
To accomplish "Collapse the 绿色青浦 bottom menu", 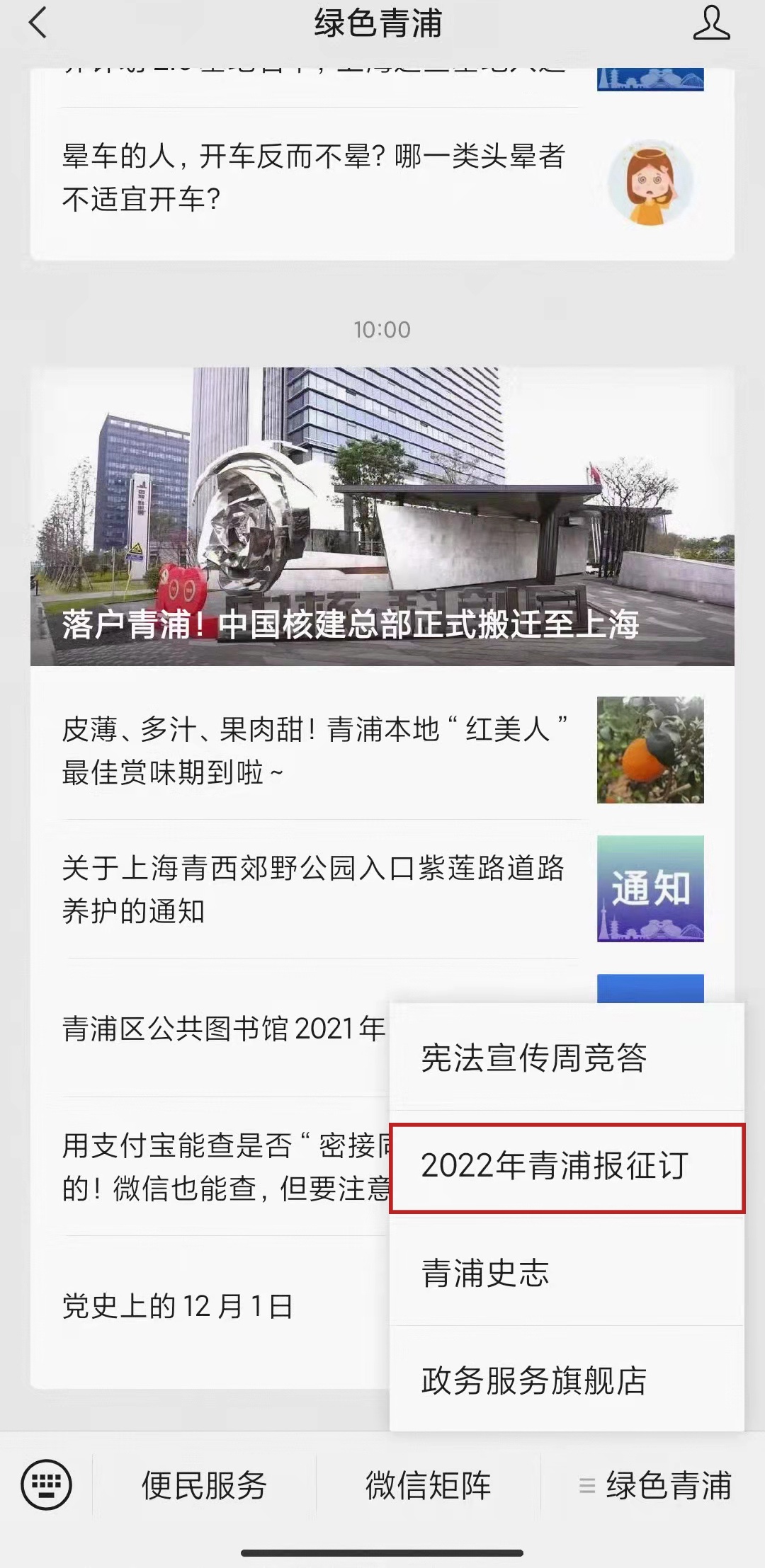I will point(655,1485).
